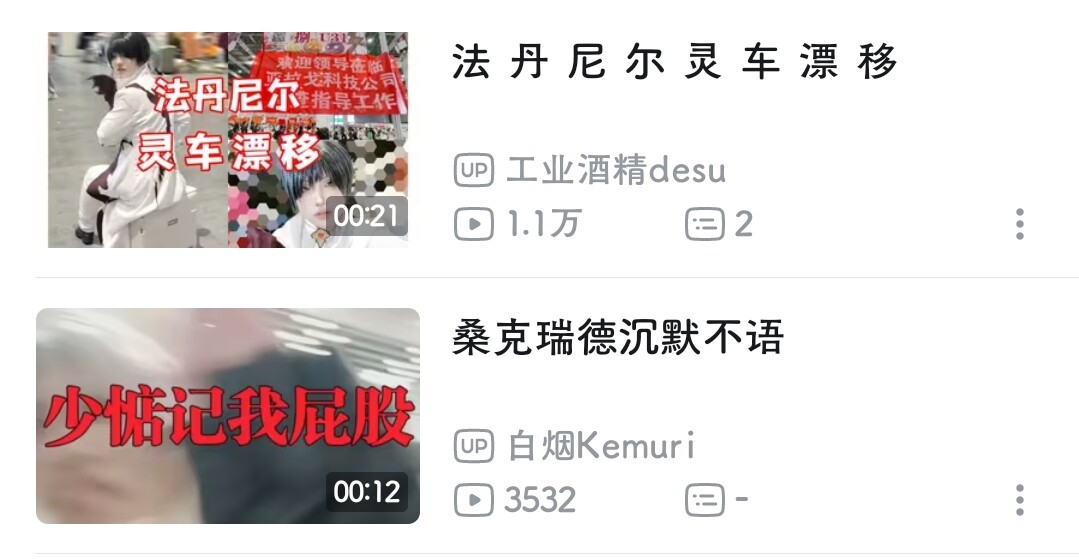
Task: Open the 法丹尼尔灵车漂移 video thumbnail
Action: tap(228, 139)
